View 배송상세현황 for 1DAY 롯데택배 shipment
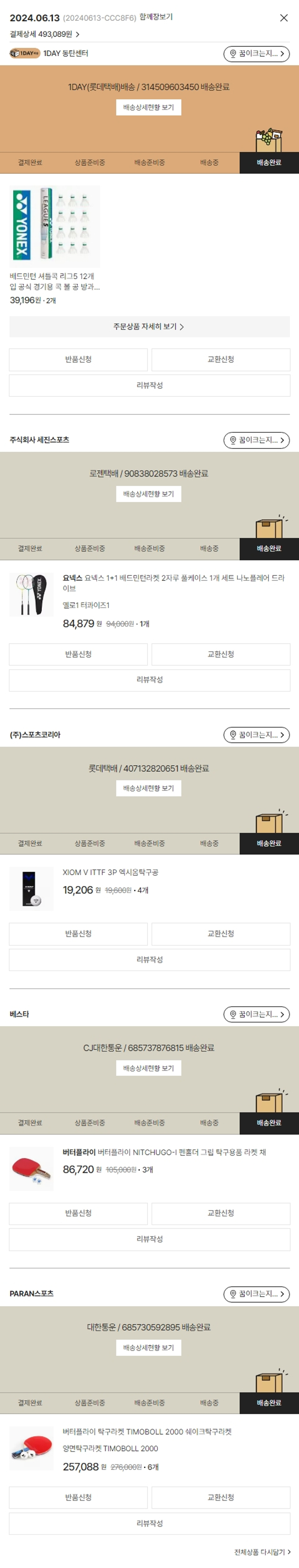This screenshot has width=299, height=1568. [x=149, y=108]
